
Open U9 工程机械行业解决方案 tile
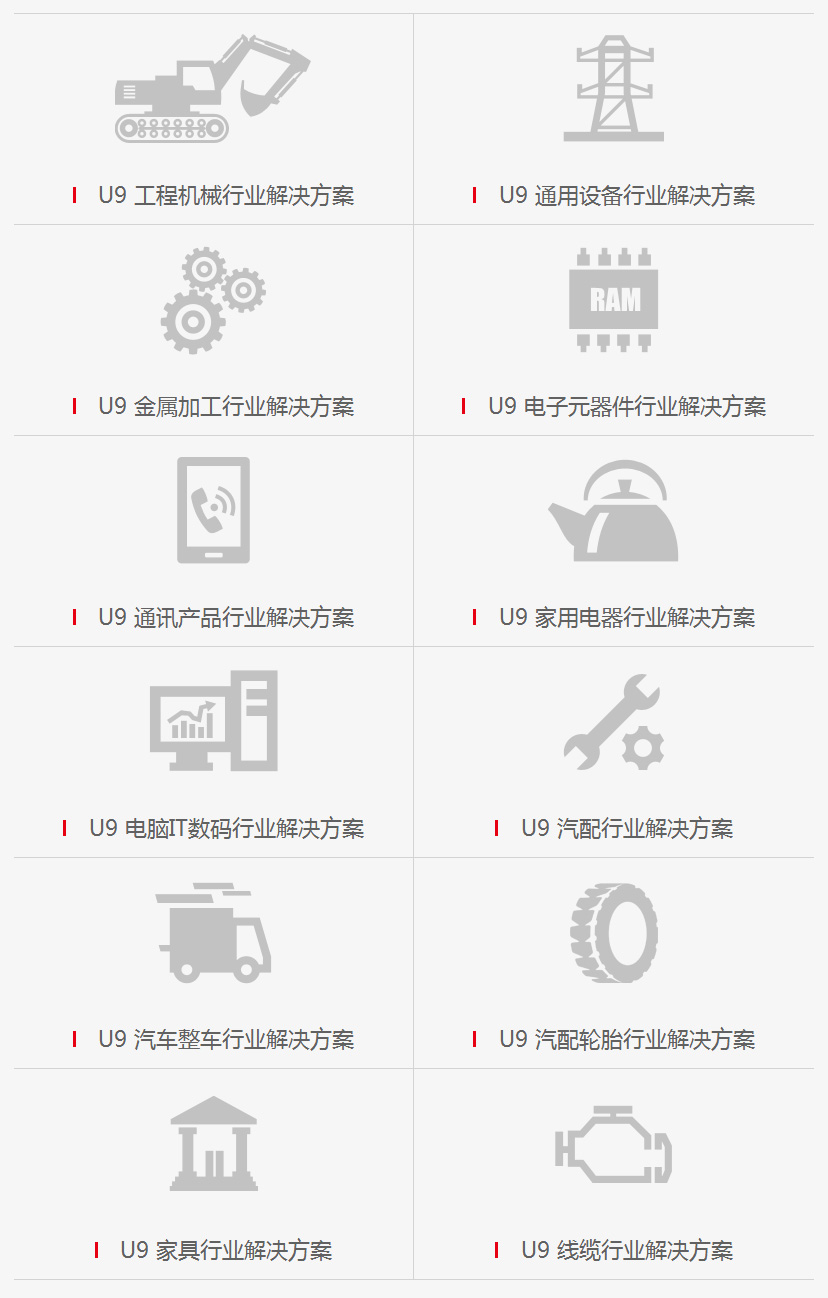click(x=225, y=195)
